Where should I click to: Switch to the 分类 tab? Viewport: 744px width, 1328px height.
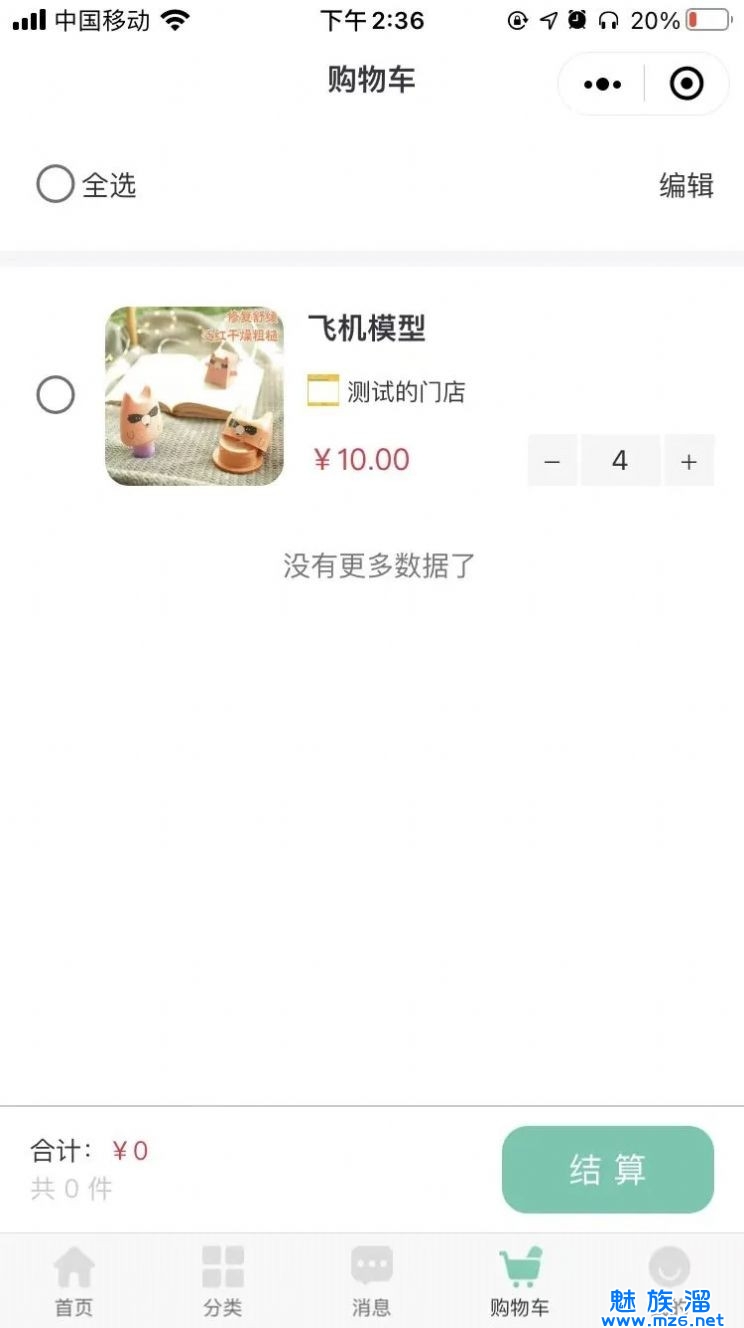click(223, 1281)
